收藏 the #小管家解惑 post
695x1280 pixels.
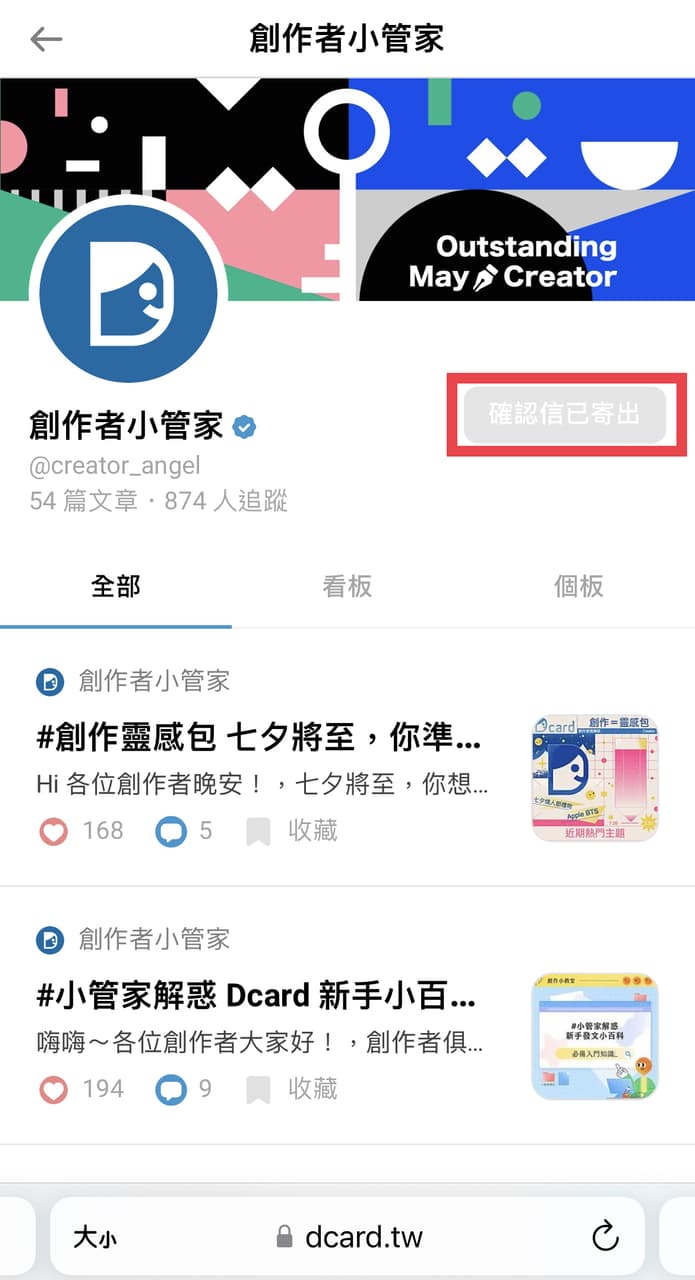point(291,1089)
